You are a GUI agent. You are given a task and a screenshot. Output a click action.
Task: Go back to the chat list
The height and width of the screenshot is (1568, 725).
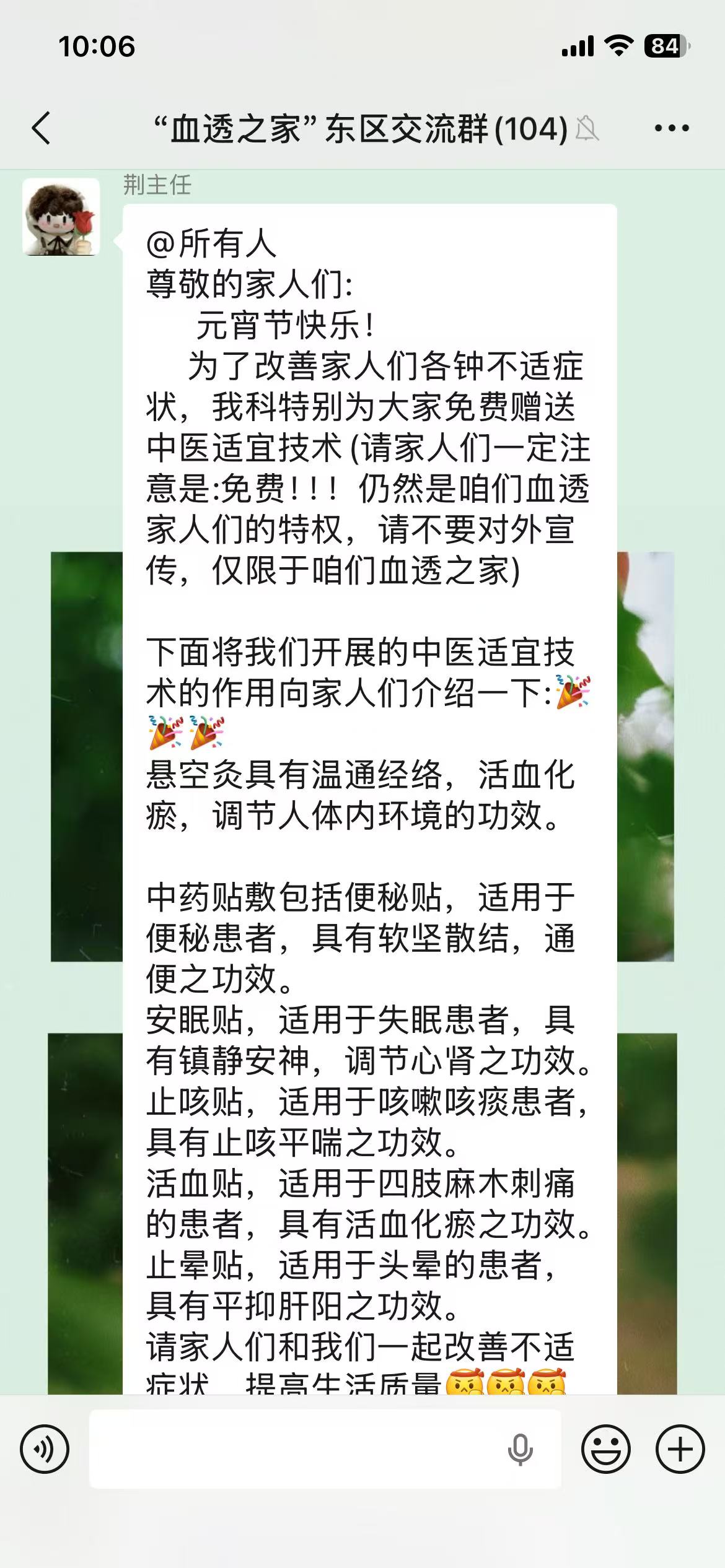point(42,128)
